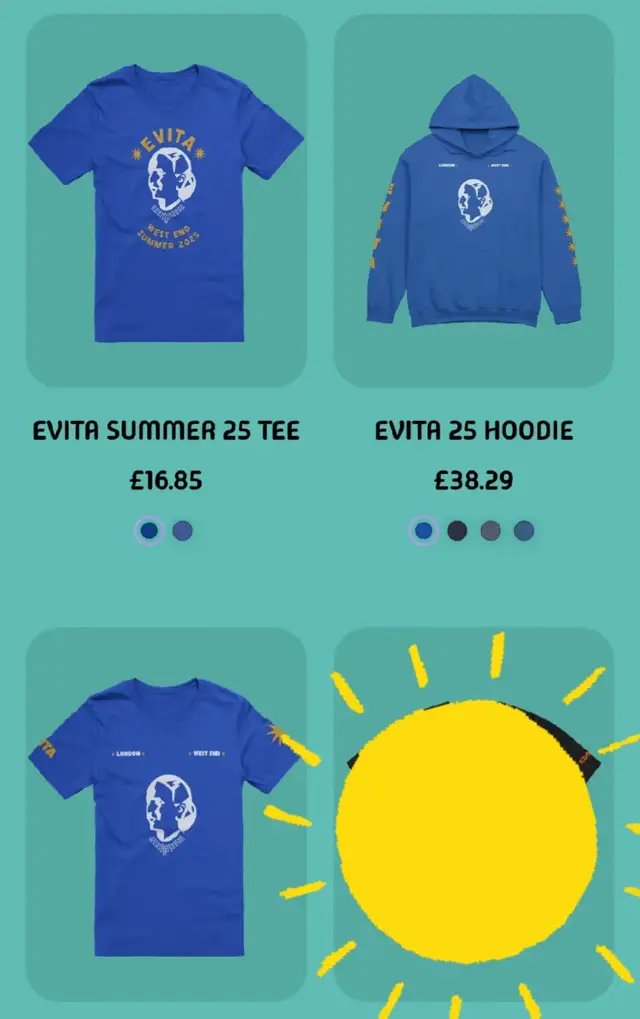Screen dimensions: 640x1019
Task: Select the first selected swatch under the tee
Action: pos(149,531)
